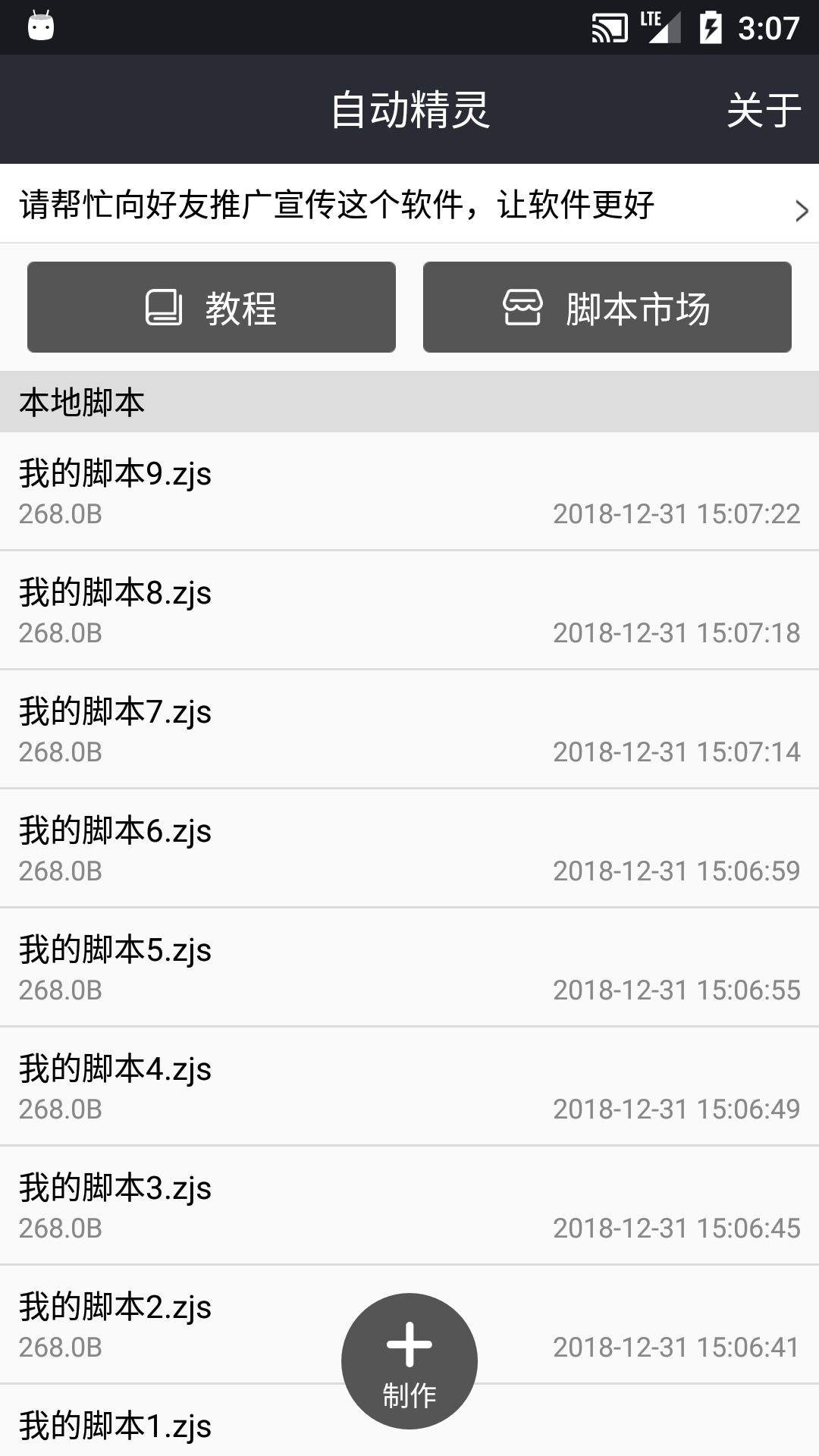The image size is (819, 1456).
Task: Tap the 制作 create script button
Action: tap(409, 1360)
